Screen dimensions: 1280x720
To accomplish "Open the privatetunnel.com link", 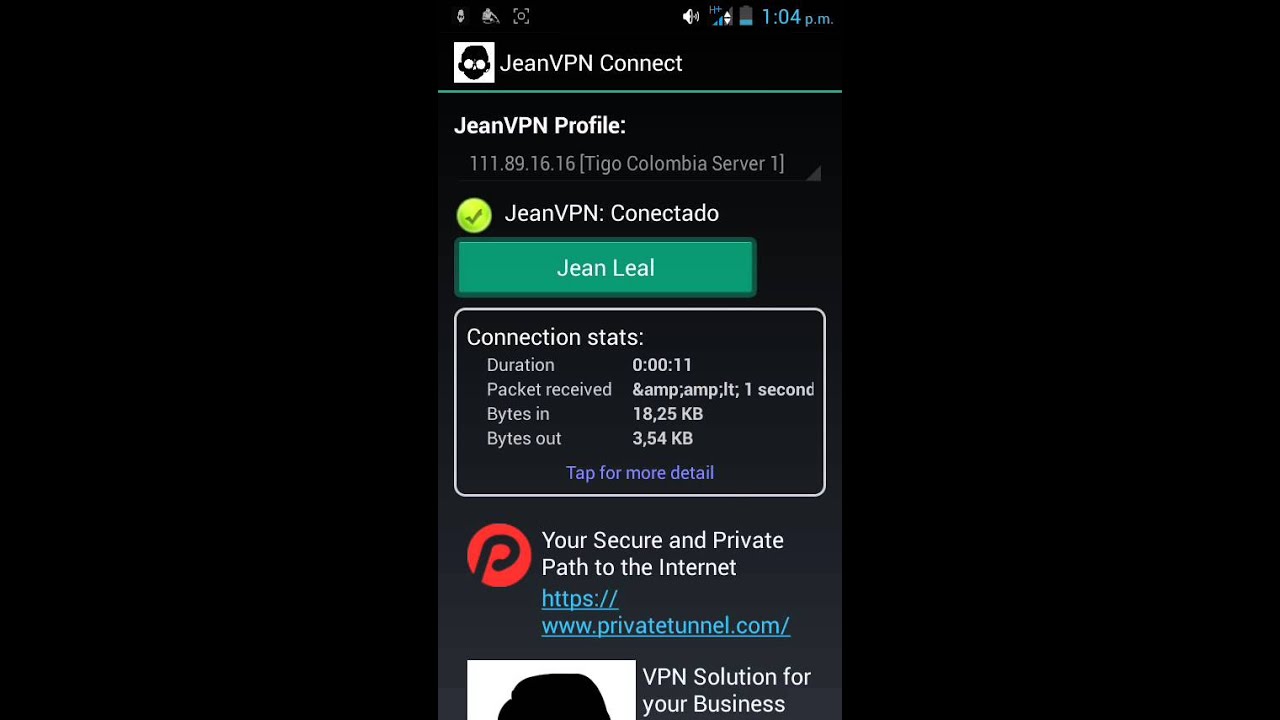I will point(665,613).
